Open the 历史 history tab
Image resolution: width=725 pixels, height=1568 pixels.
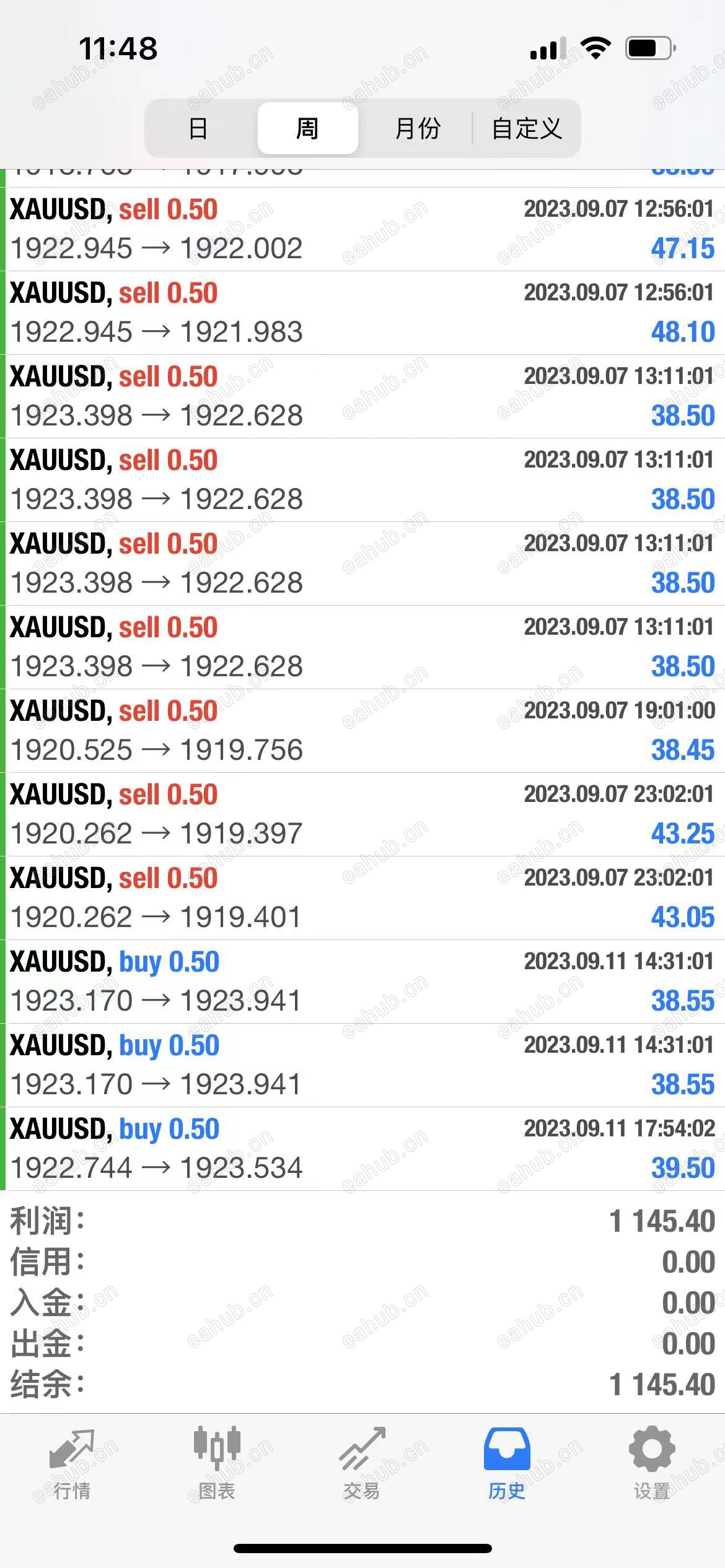pyautogui.click(x=507, y=1464)
